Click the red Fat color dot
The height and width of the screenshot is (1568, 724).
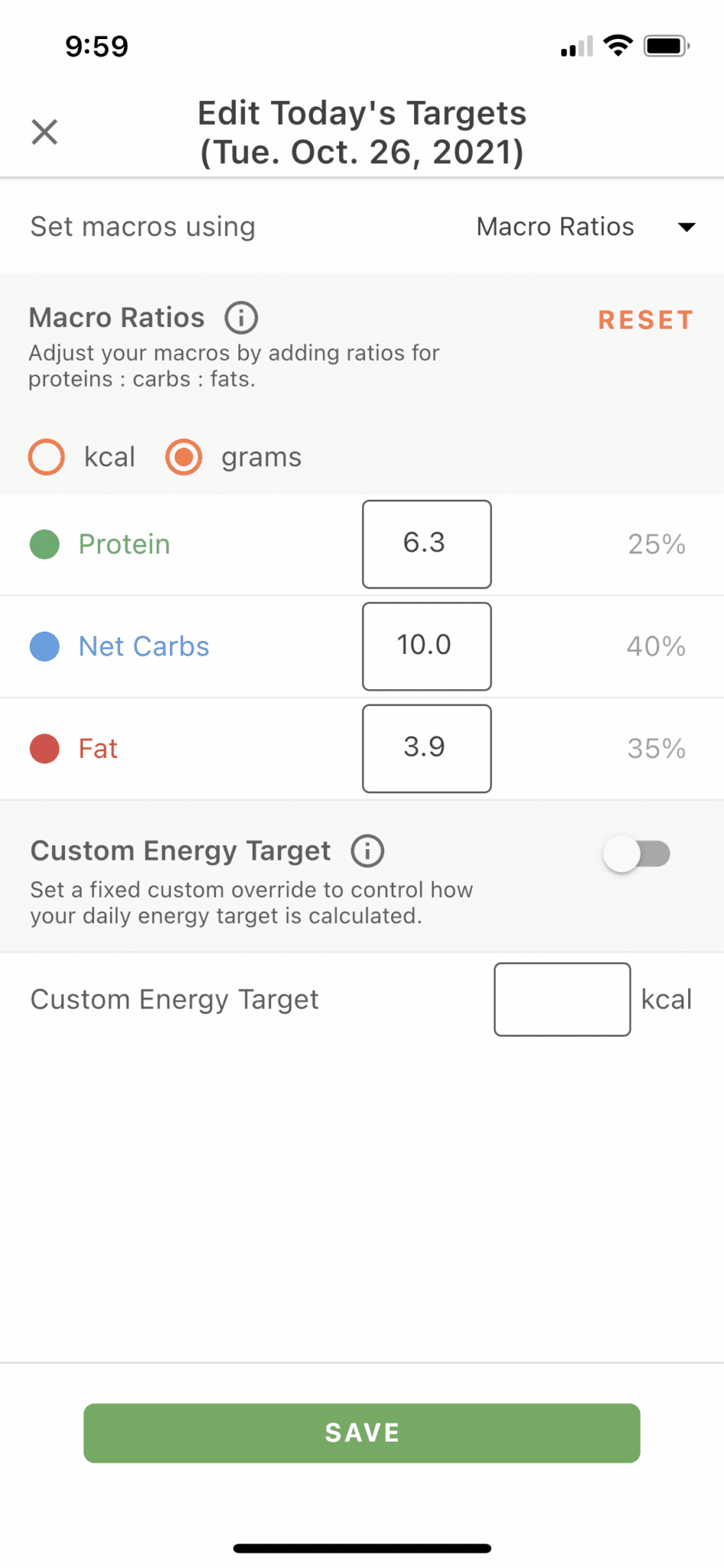pyautogui.click(x=44, y=748)
